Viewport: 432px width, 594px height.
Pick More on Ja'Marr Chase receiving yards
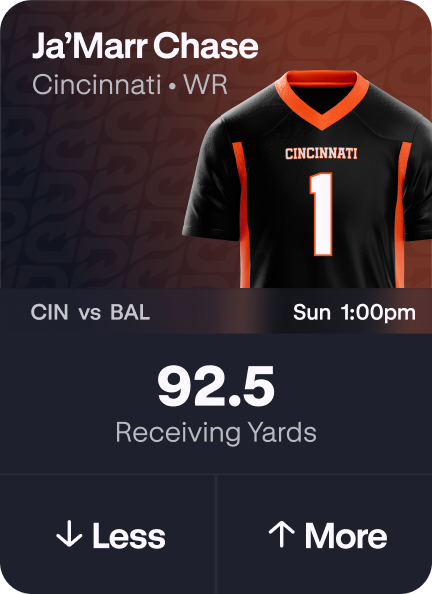(324, 534)
